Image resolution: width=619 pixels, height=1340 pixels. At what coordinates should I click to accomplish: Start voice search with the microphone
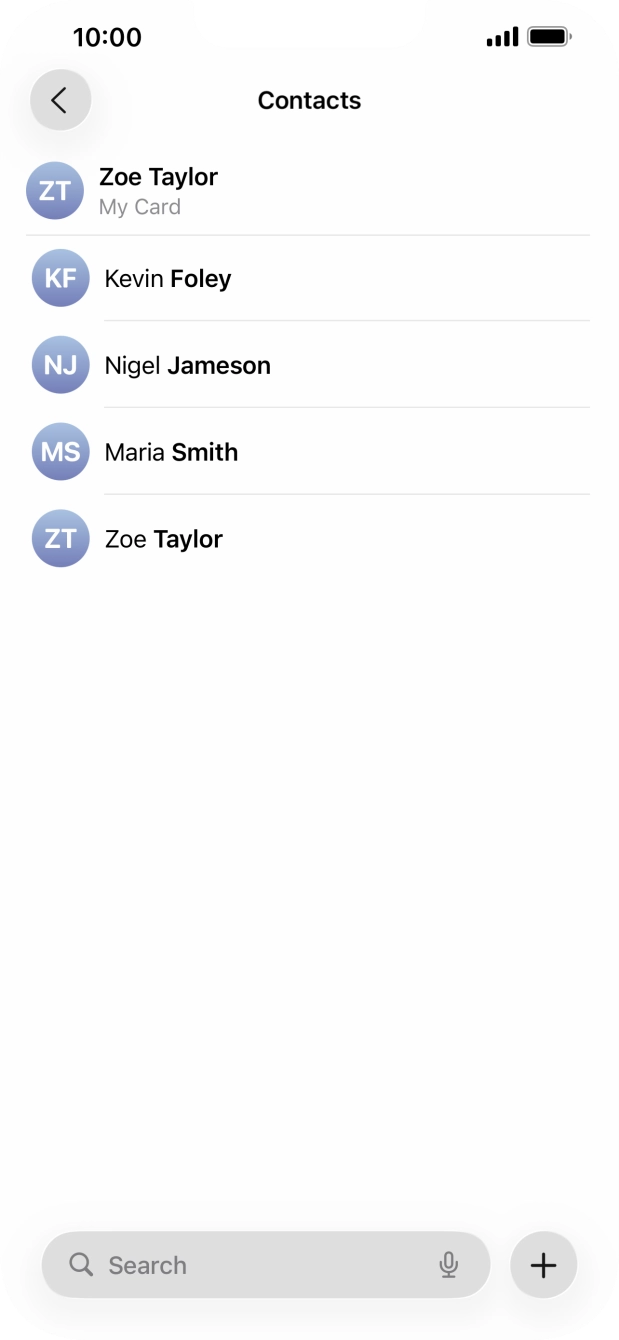(x=449, y=1265)
